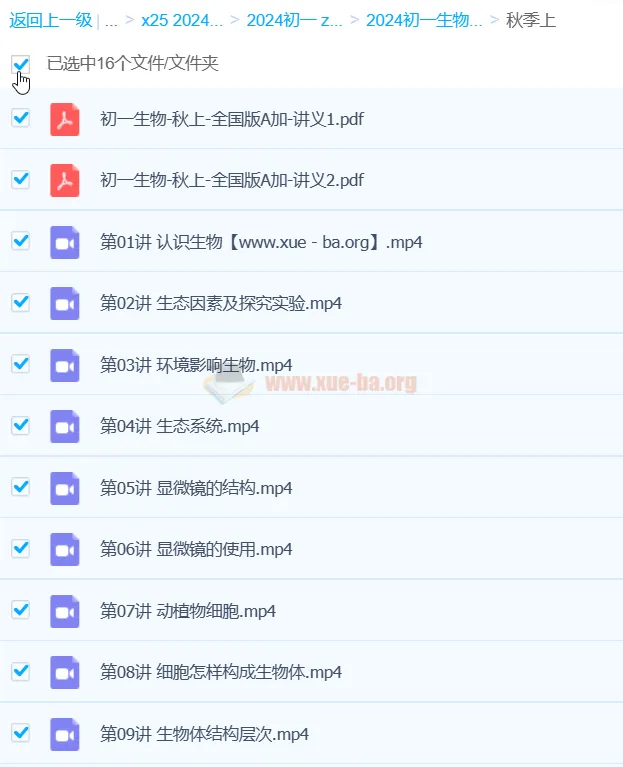Open the x25 2024... breadcrumb folder
Viewport: 623px width, 767px height.
click(x=181, y=20)
